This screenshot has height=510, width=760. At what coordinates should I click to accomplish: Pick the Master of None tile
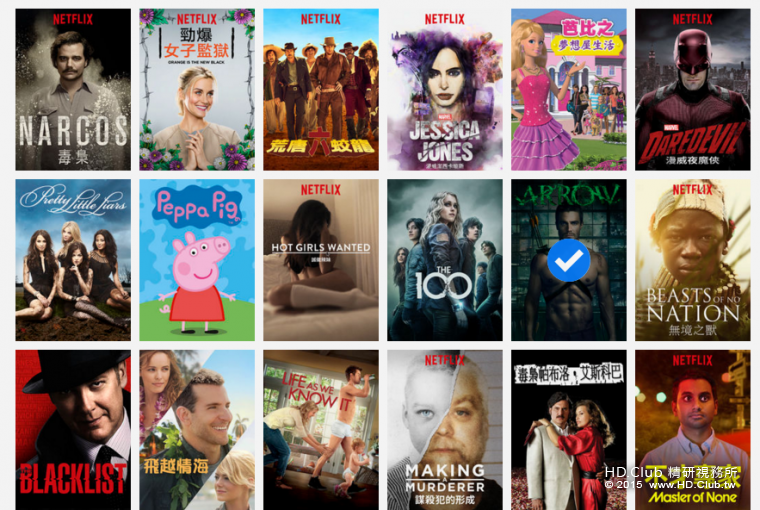692,430
